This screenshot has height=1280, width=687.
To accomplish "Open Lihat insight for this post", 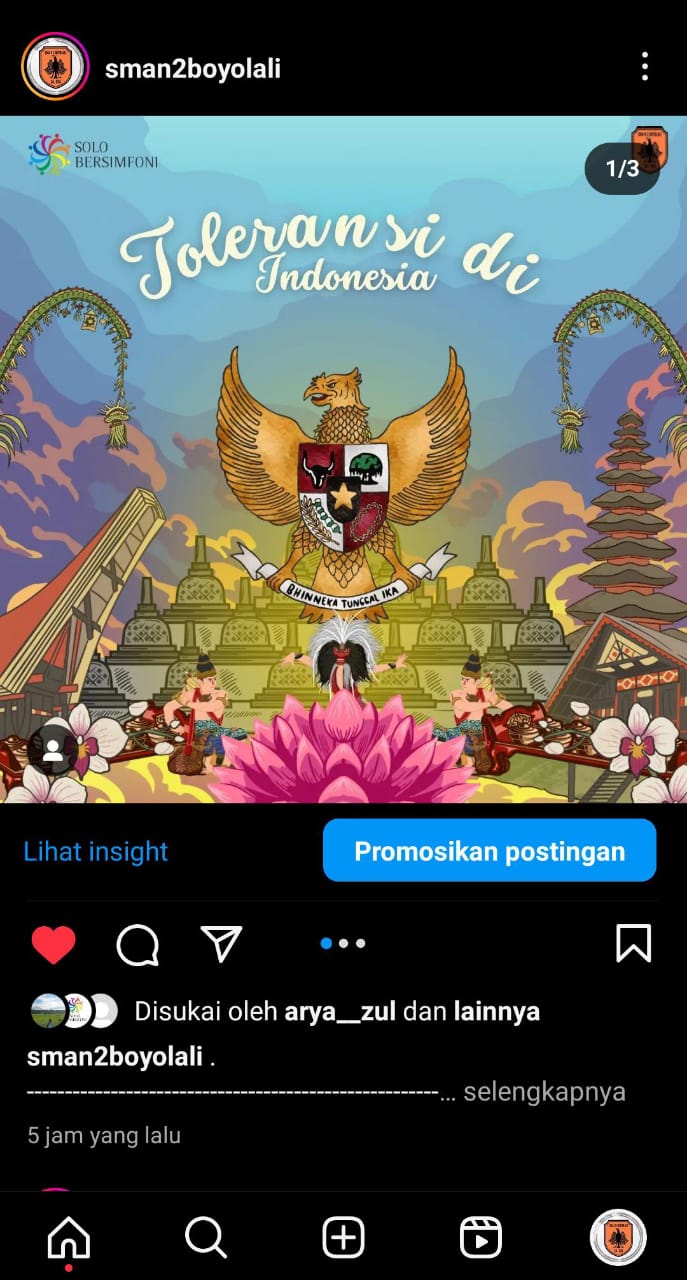I will point(96,852).
